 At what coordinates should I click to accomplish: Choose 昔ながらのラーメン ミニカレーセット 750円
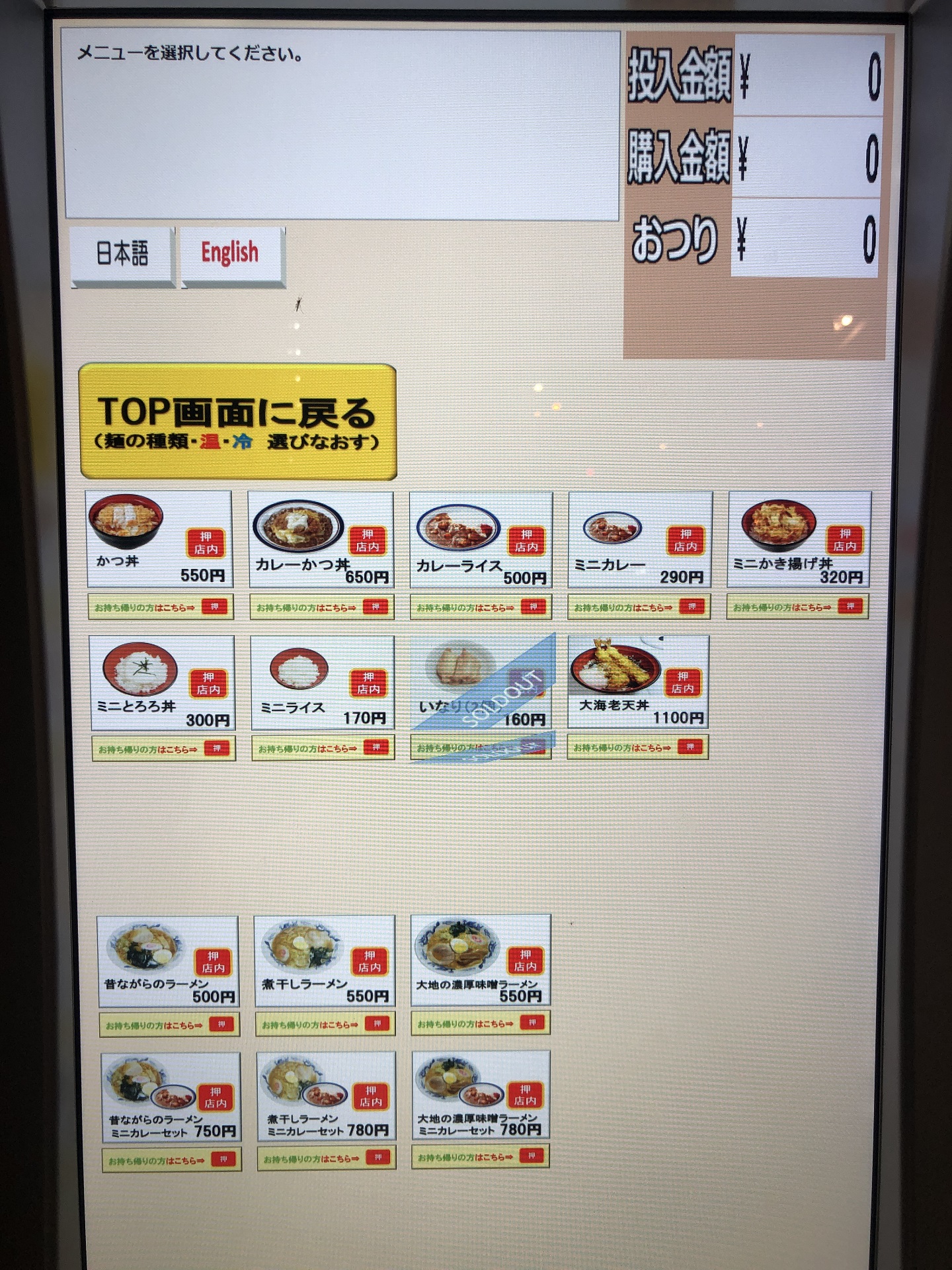tap(171, 1097)
